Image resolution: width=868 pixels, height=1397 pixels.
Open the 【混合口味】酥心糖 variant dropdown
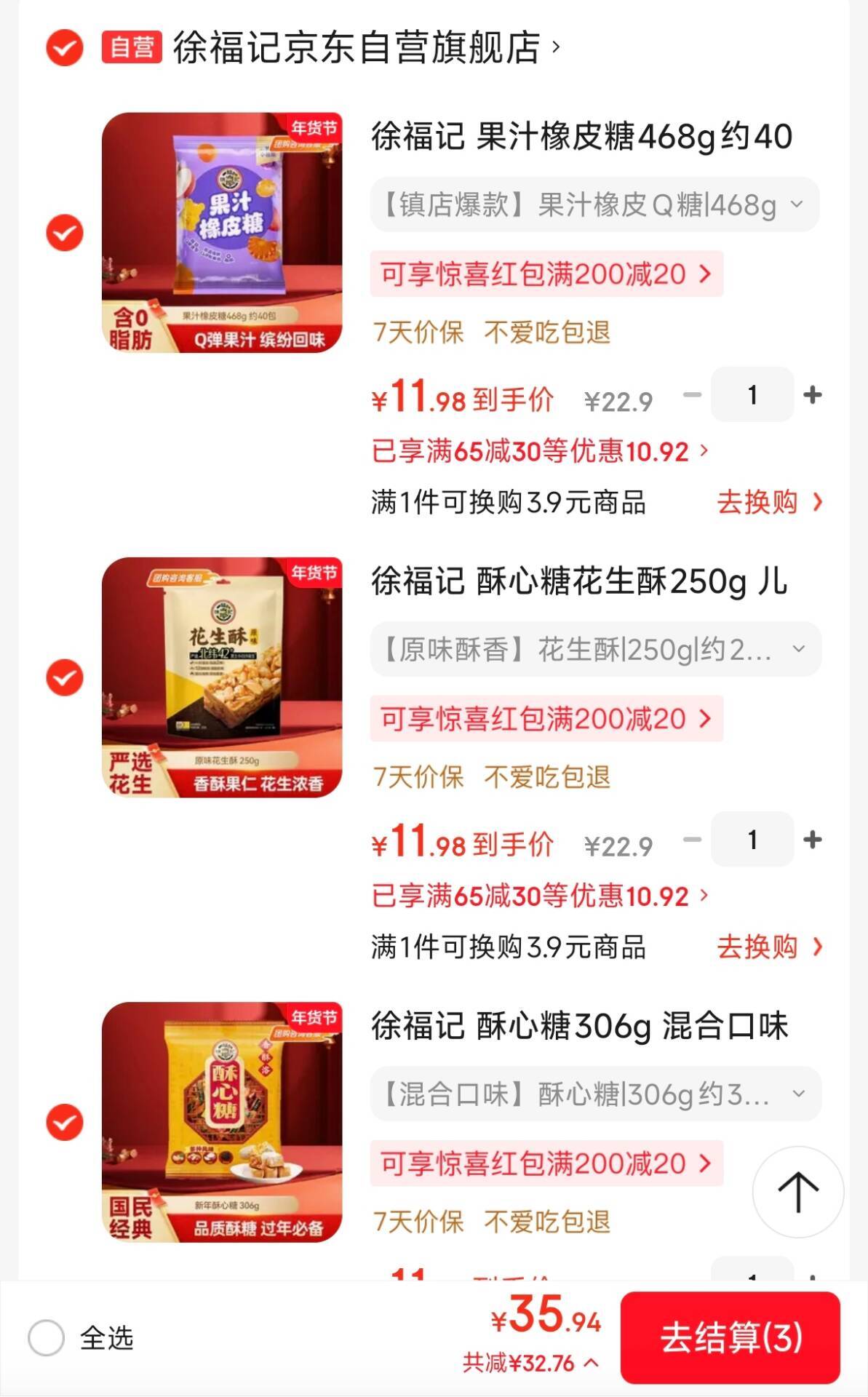[594, 1094]
